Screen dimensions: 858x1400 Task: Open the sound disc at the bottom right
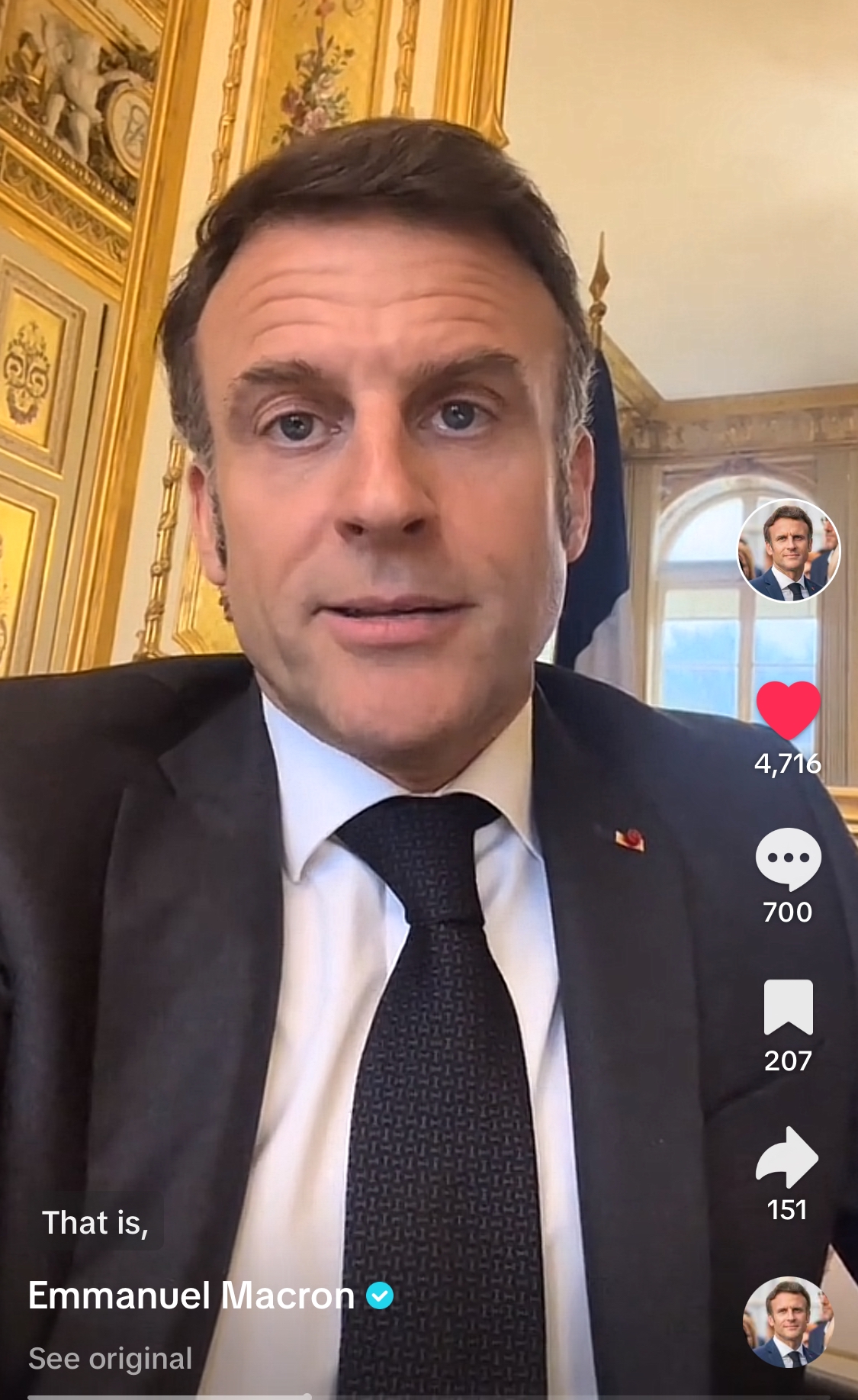(x=788, y=1322)
